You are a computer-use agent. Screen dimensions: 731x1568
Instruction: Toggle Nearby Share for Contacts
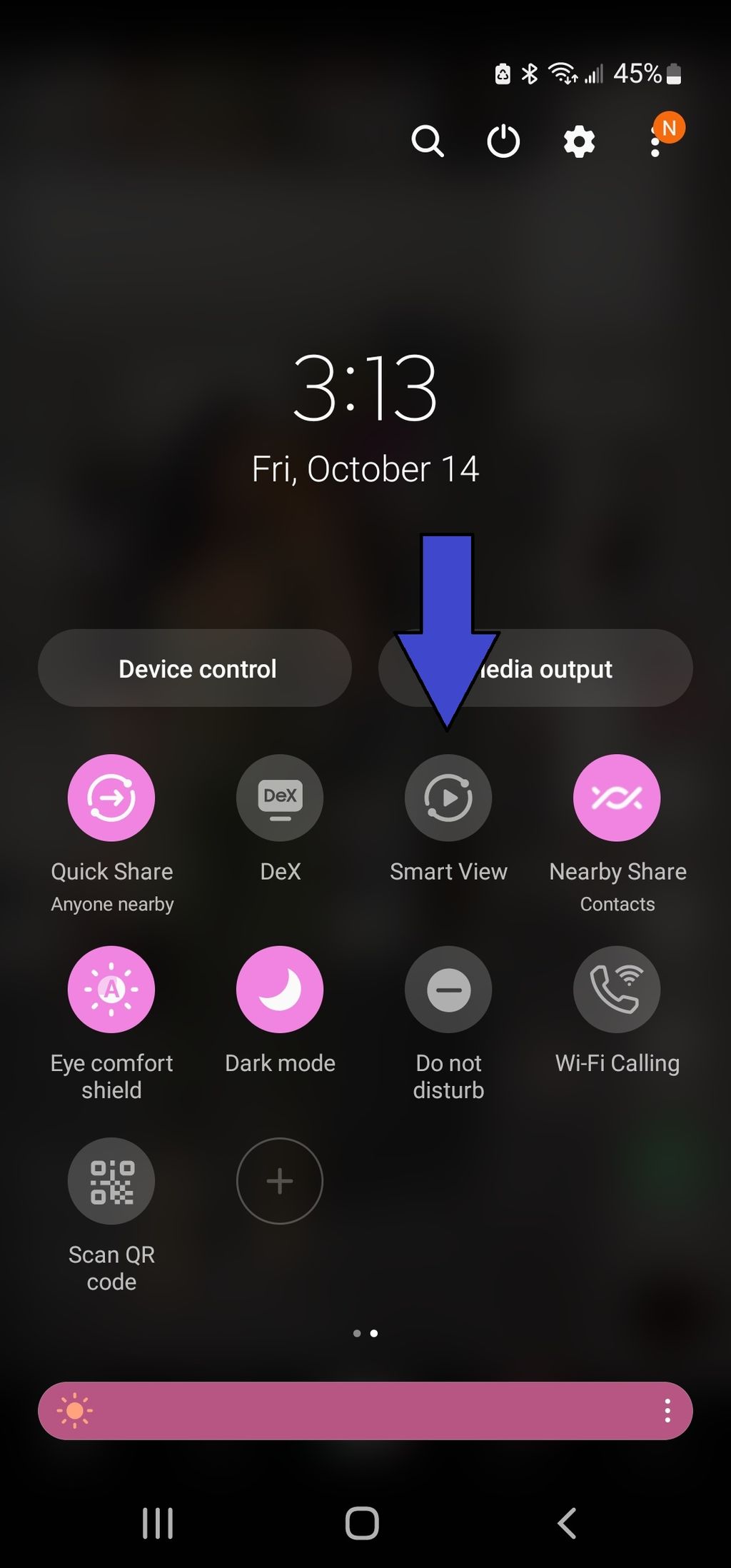tap(617, 798)
